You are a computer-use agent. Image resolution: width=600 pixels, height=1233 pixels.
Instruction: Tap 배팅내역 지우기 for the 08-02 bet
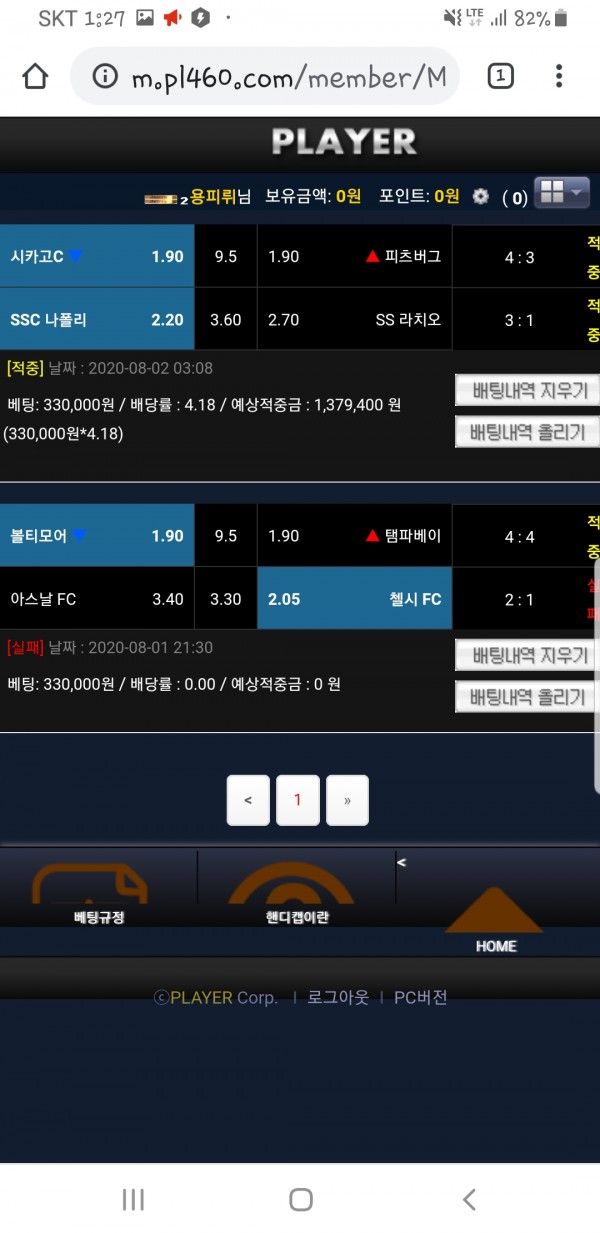(527, 389)
